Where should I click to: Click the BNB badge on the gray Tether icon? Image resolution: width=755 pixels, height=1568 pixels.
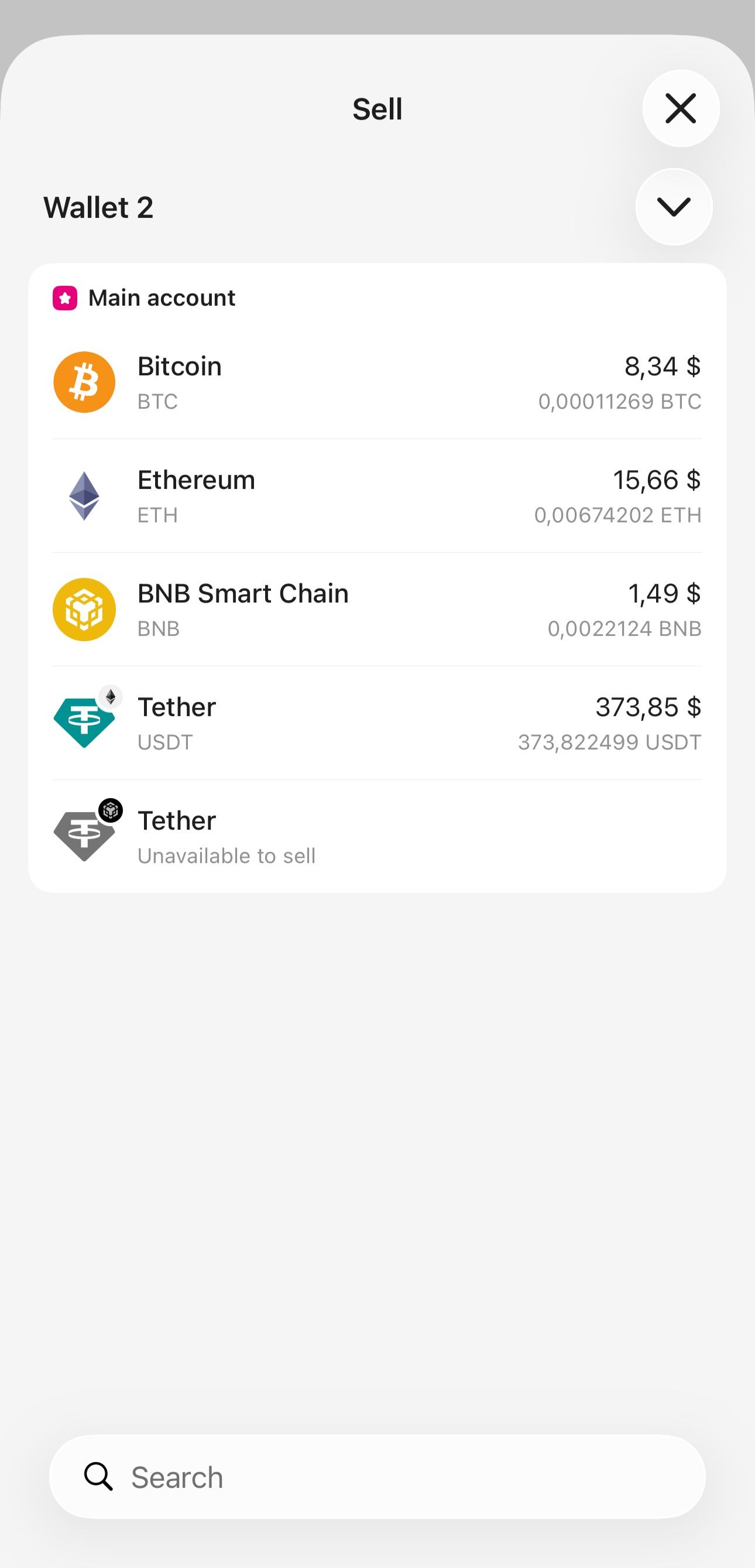click(110, 811)
